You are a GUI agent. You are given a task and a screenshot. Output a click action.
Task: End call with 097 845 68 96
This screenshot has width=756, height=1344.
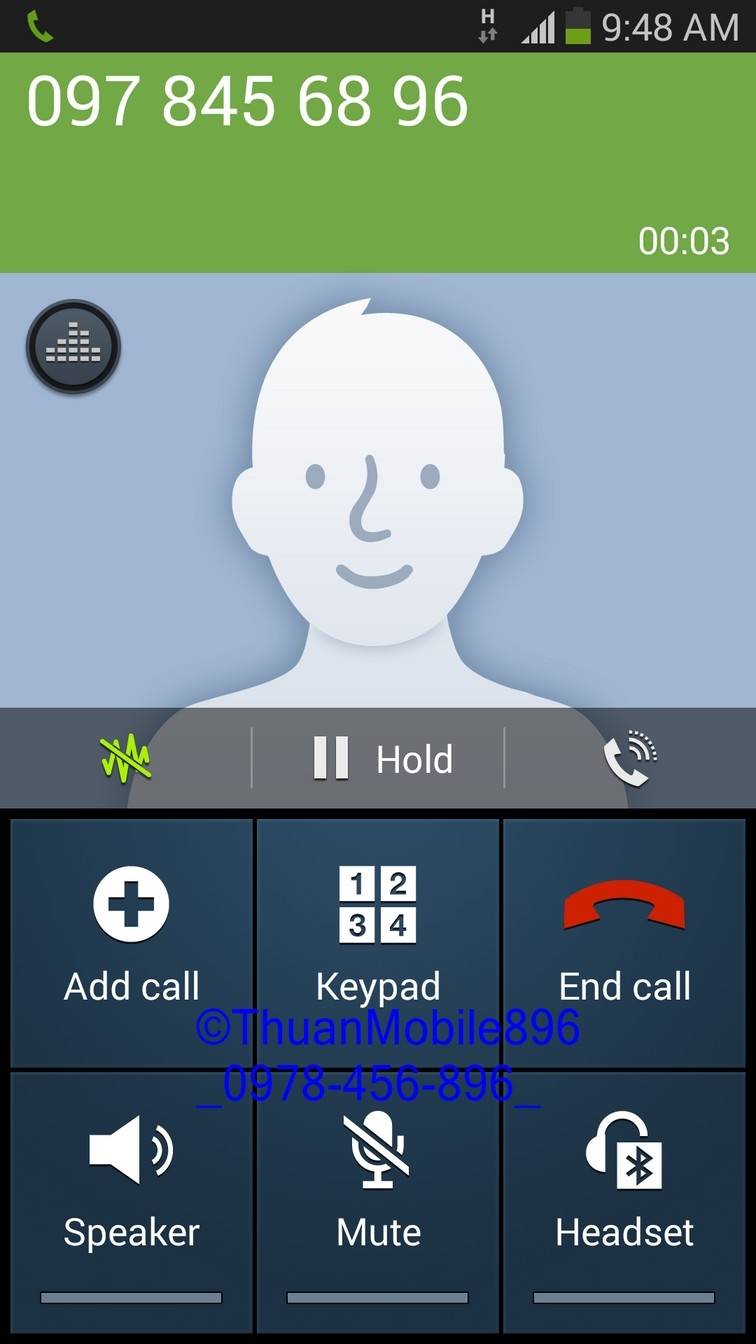click(624, 940)
